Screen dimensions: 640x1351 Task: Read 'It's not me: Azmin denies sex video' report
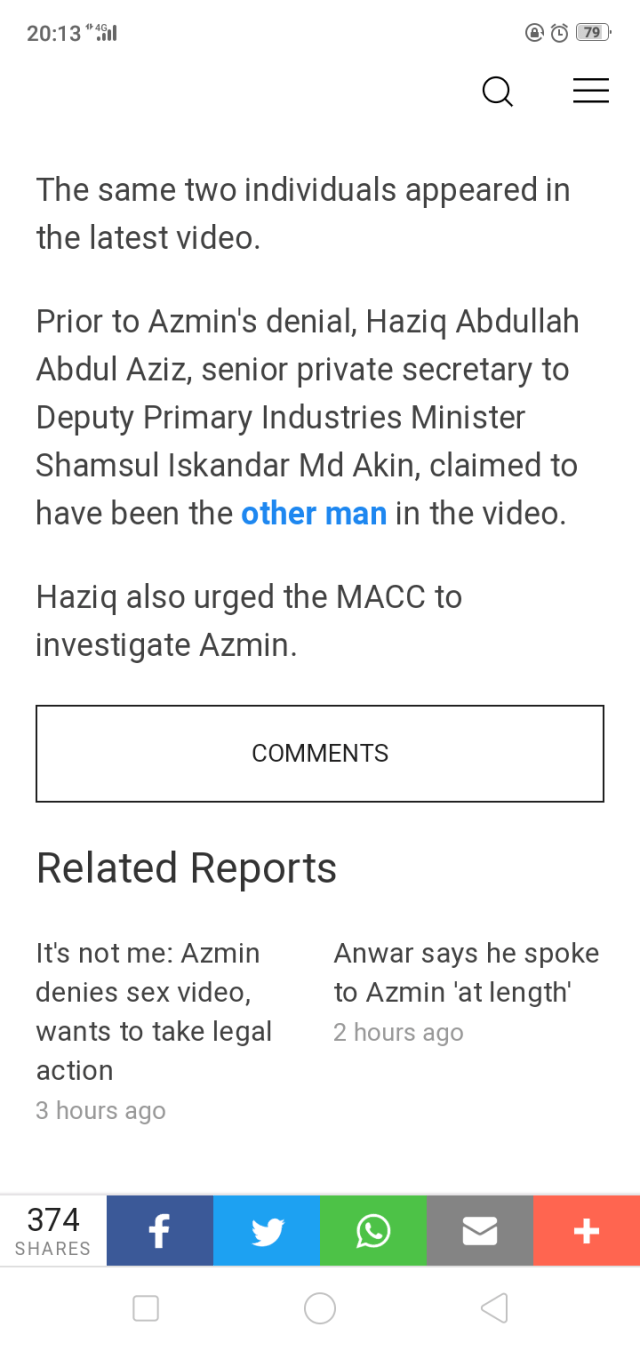click(154, 1011)
